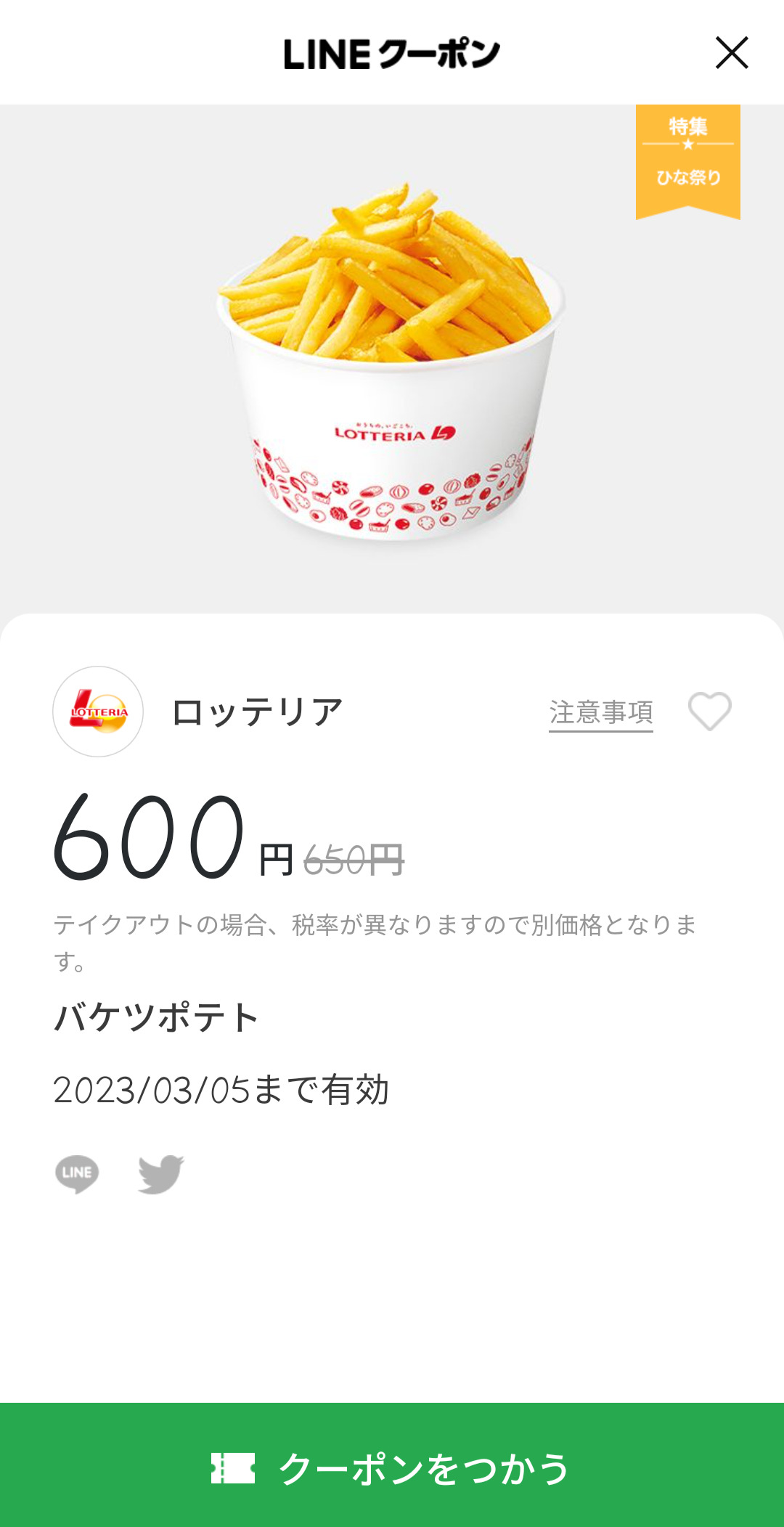Share the coupon via LINE
Viewport: 784px width, 1527px height.
tap(77, 1173)
